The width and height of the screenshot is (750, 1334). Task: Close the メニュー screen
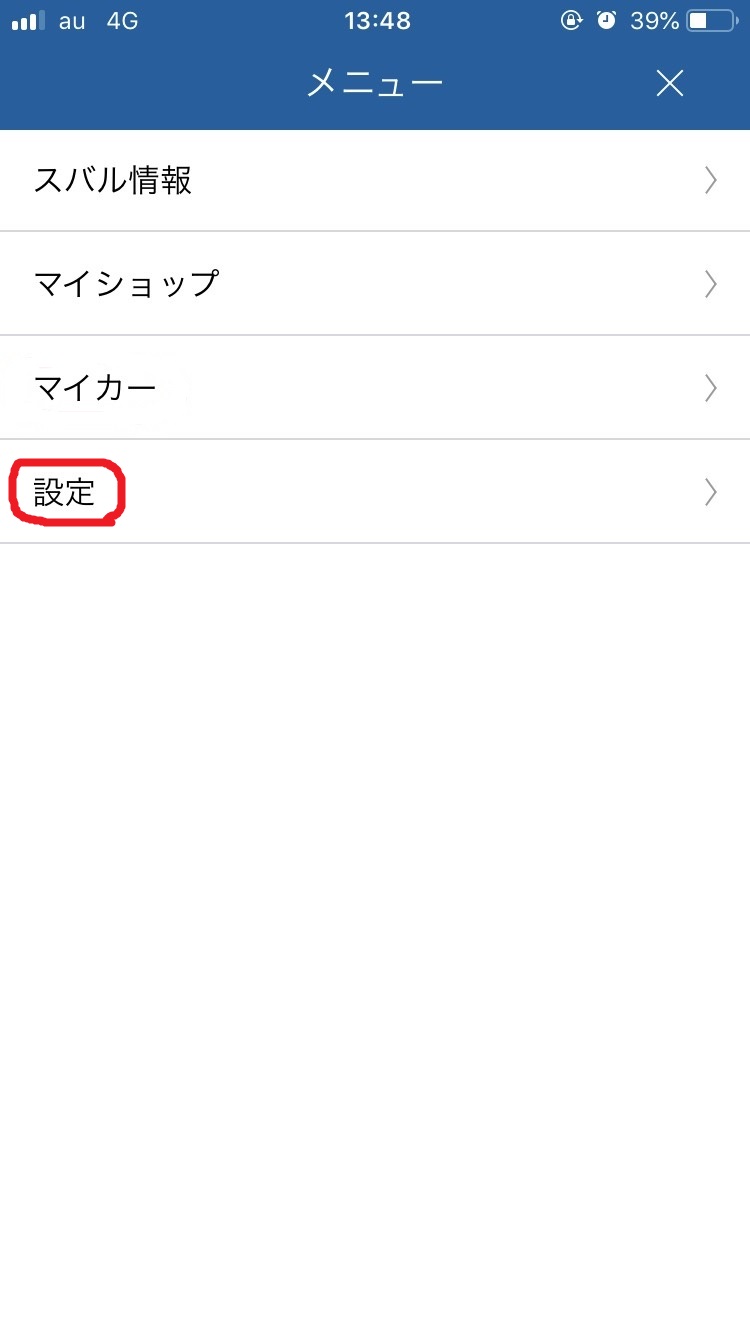tap(669, 84)
